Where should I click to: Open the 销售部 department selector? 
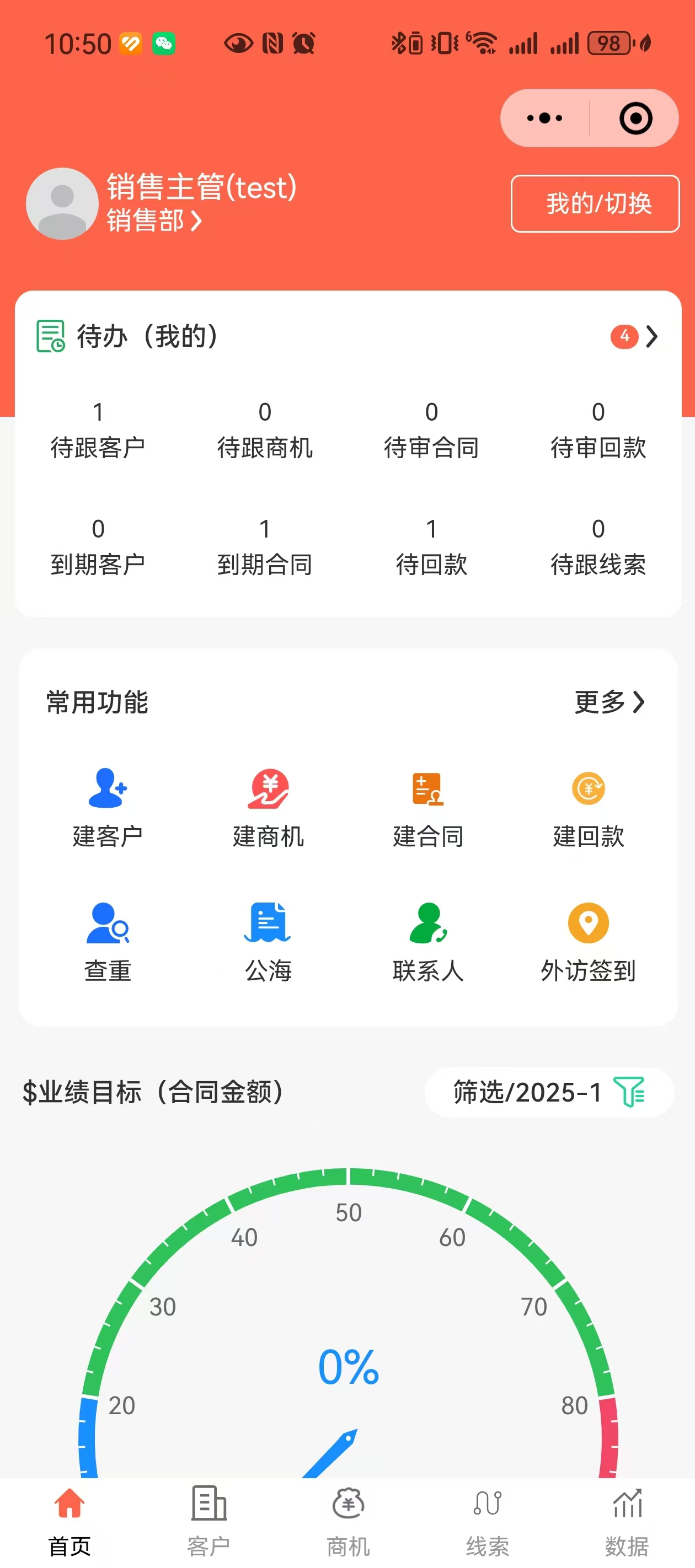tap(153, 221)
